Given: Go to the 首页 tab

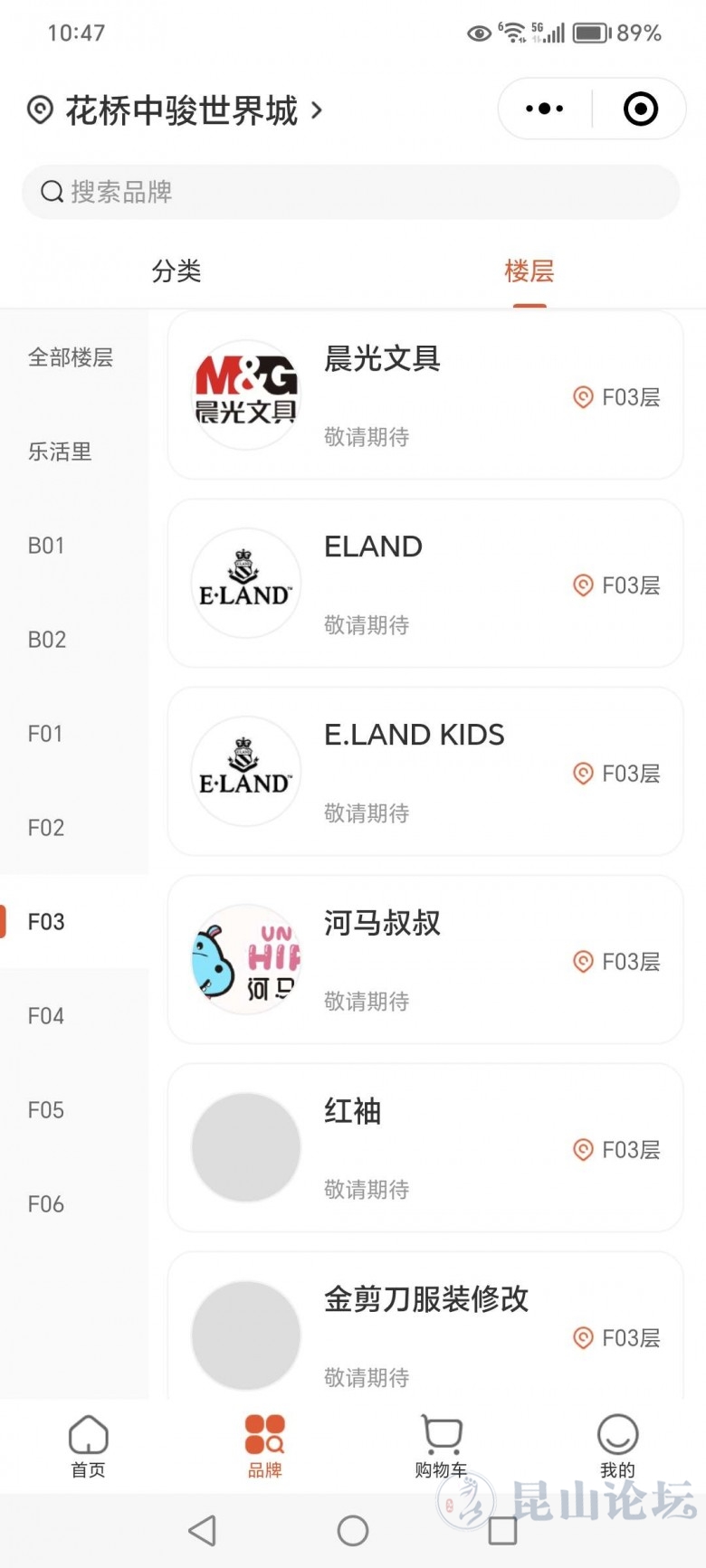Looking at the screenshot, I should click(x=88, y=1446).
